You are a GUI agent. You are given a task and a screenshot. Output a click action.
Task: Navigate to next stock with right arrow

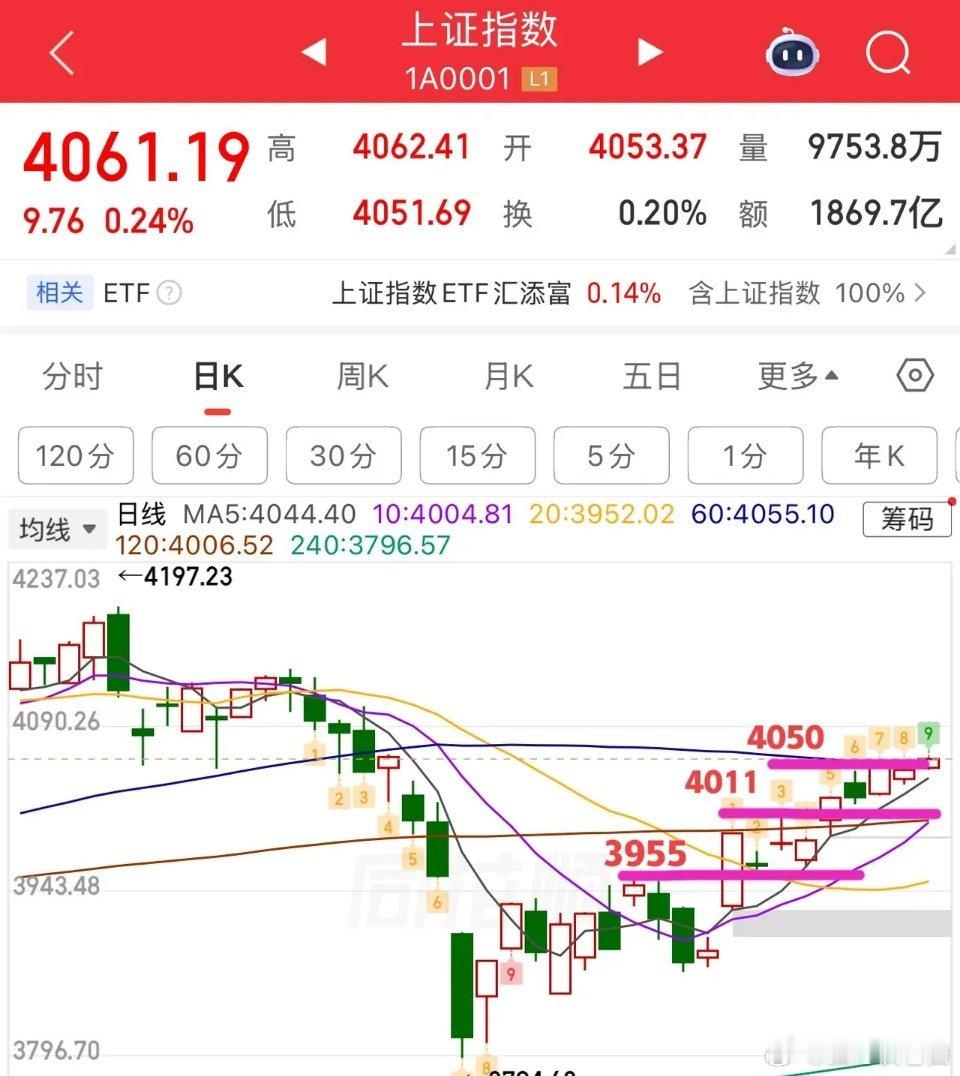[x=649, y=53]
